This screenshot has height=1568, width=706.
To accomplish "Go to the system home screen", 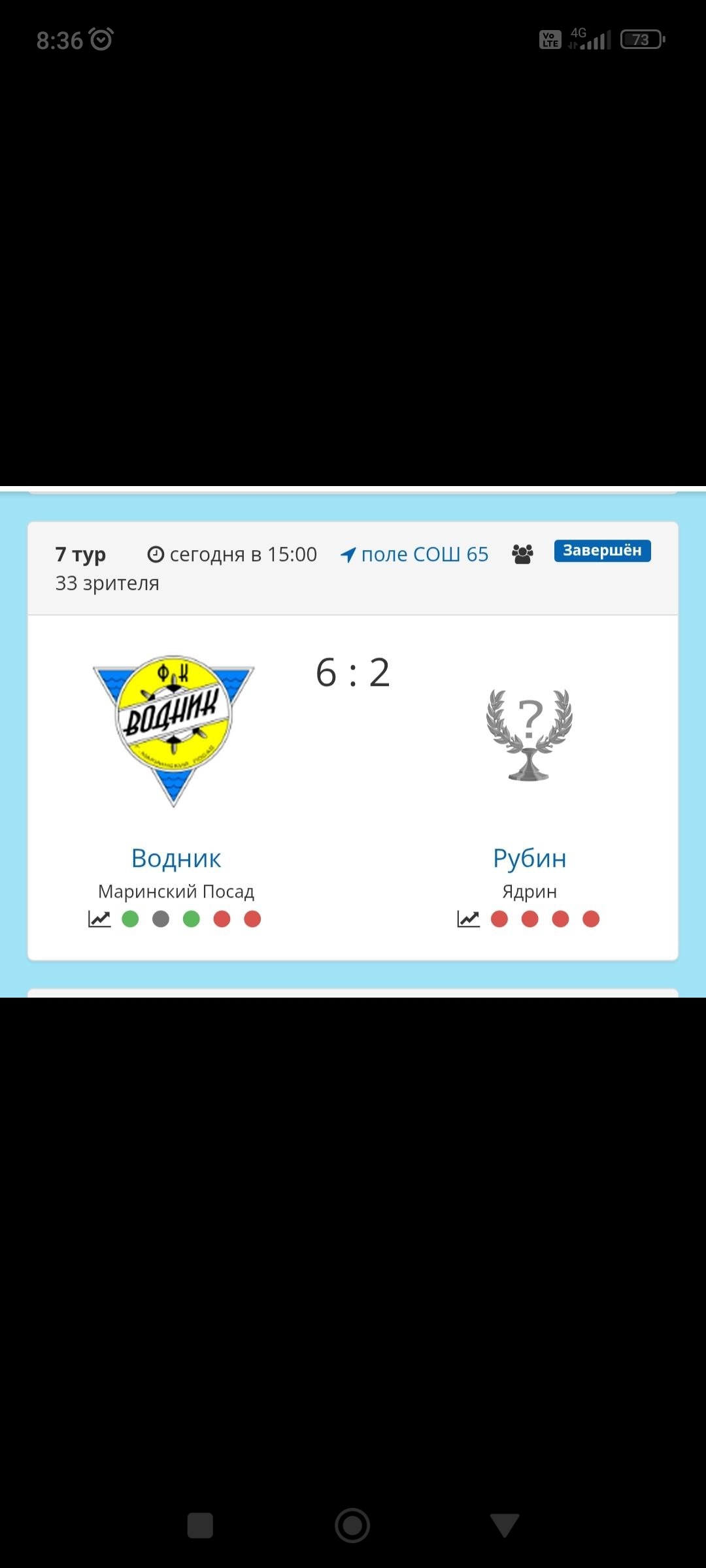I will tap(352, 1526).
